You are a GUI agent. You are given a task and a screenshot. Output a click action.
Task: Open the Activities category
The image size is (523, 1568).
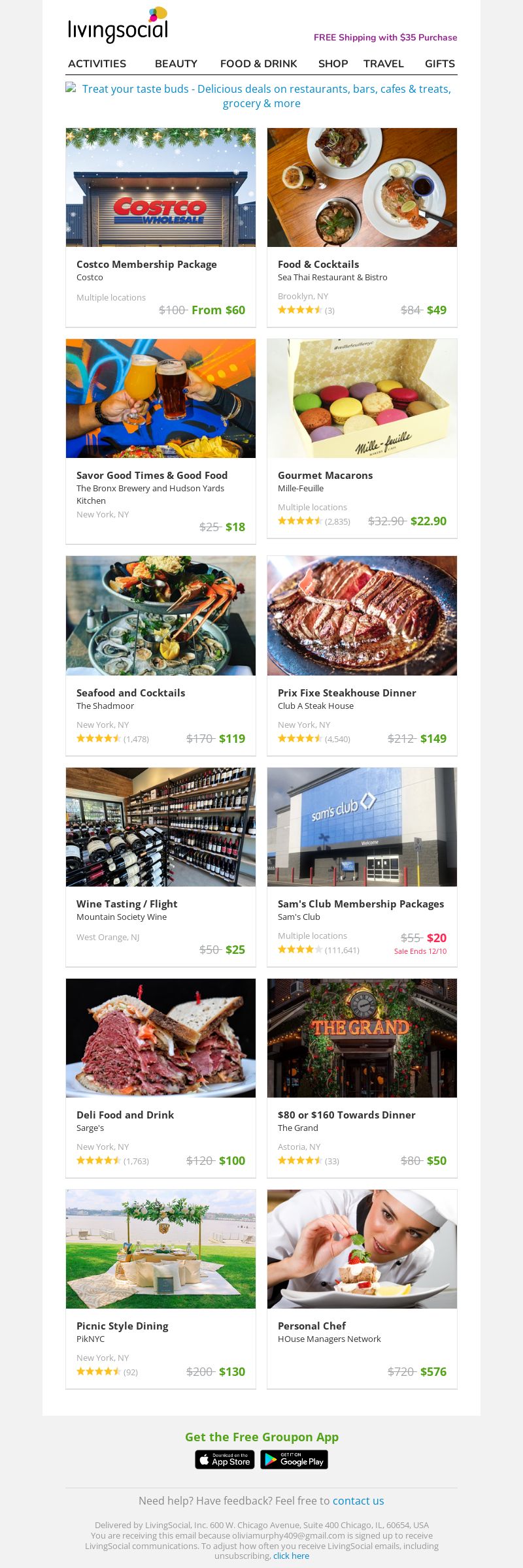[x=97, y=63]
